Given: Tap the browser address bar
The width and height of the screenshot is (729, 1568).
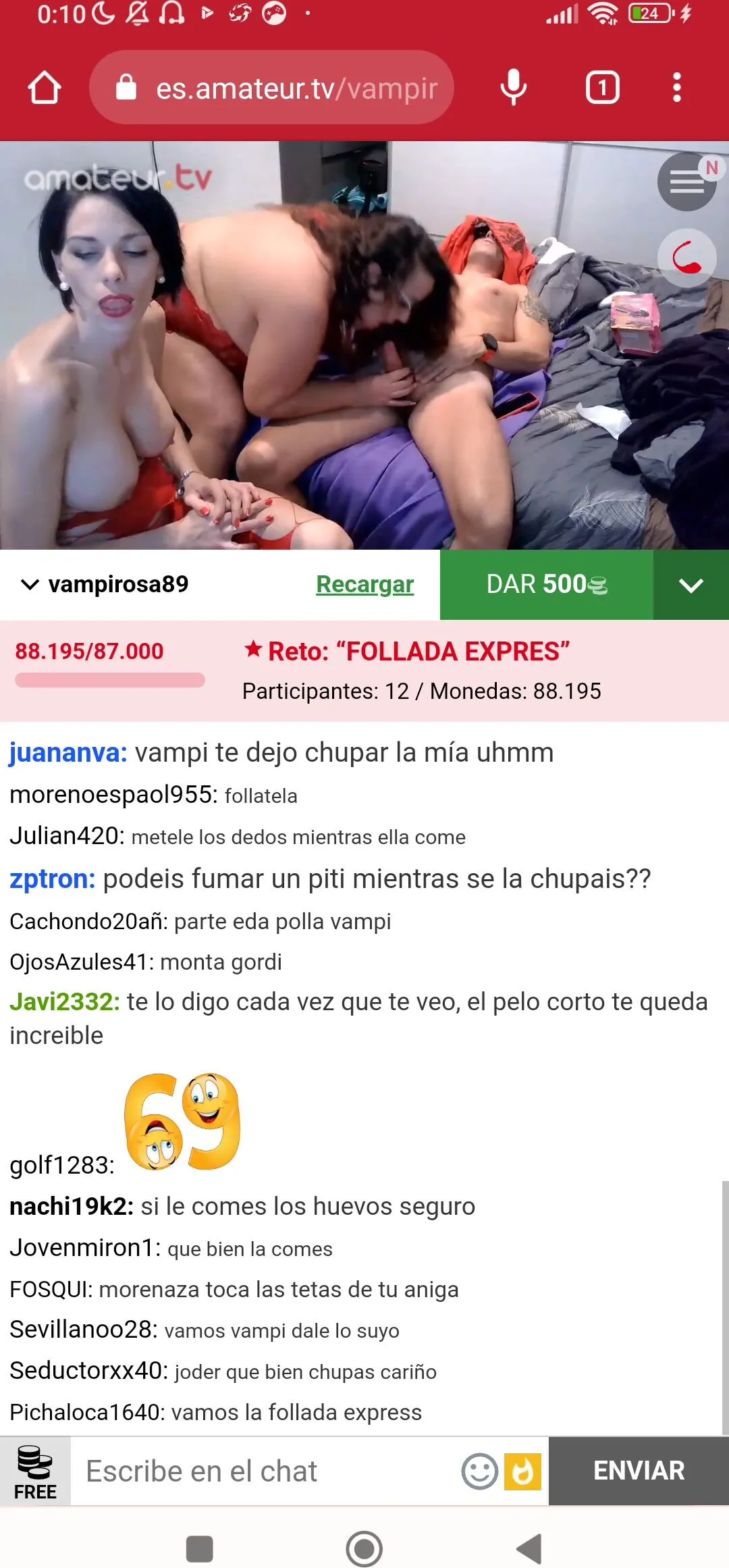Looking at the screenshot, I should [x=271, y=87].
